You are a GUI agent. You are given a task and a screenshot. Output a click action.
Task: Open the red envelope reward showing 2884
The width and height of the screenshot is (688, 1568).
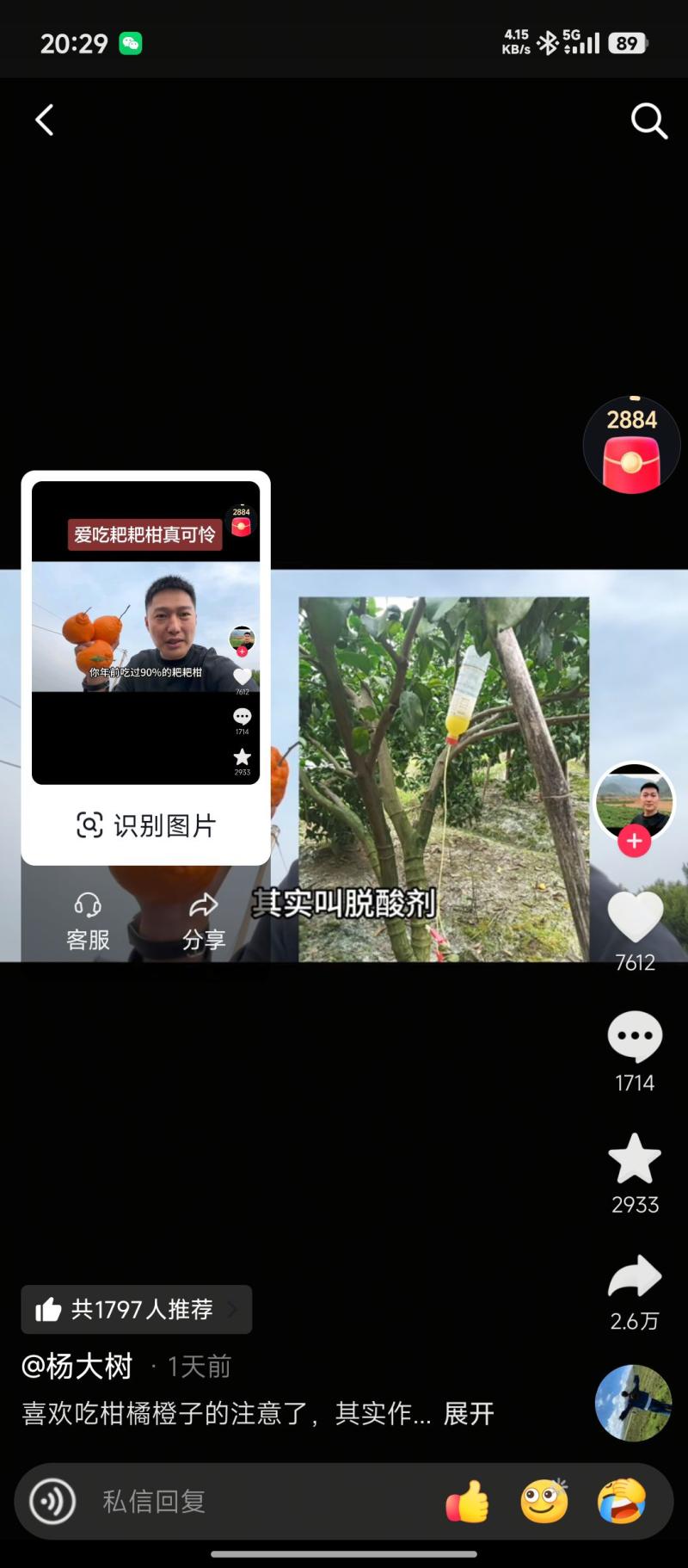(x=631, y=446)
